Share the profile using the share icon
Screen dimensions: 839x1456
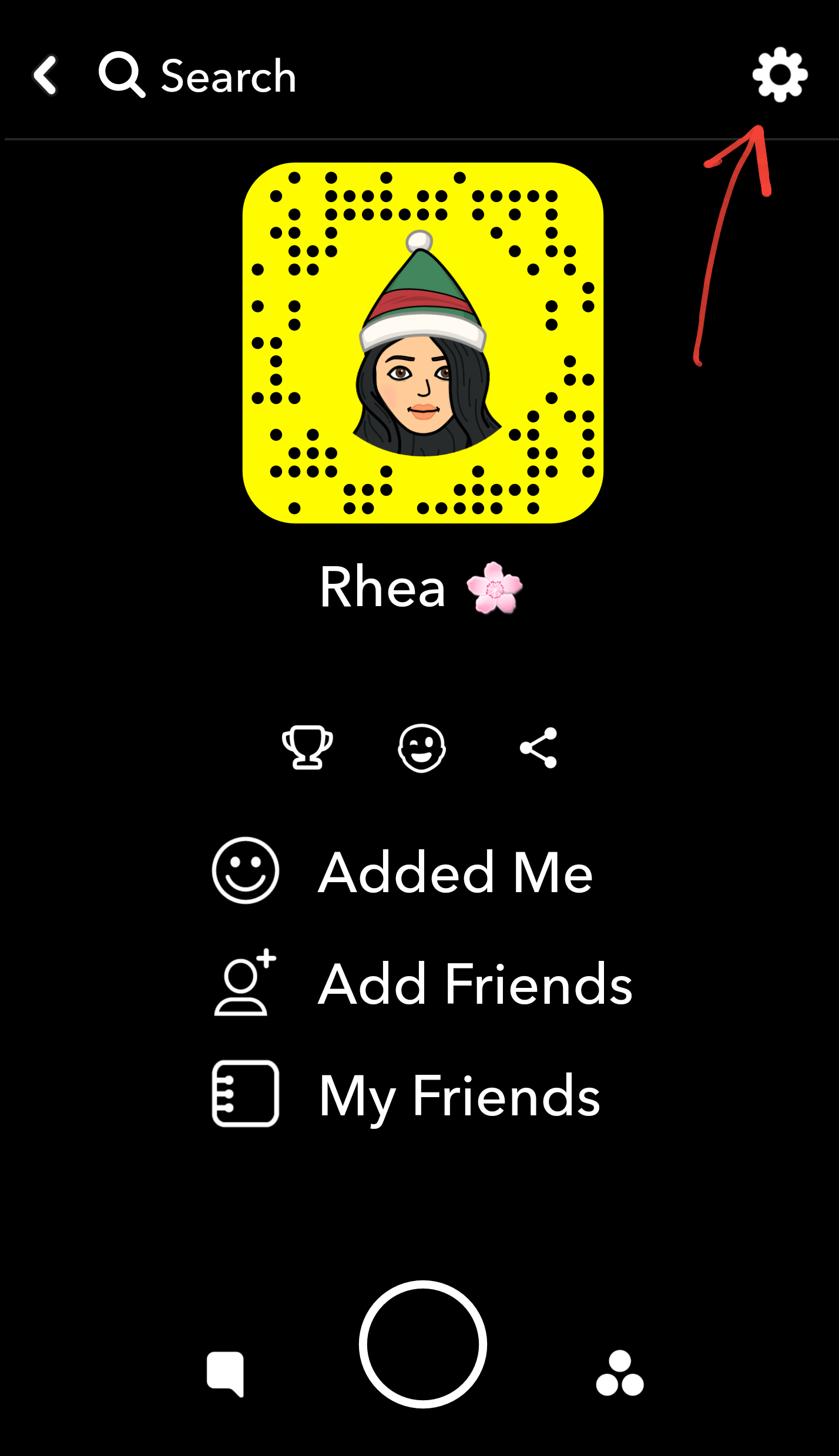pyautogui.click(x=538, y=747)
